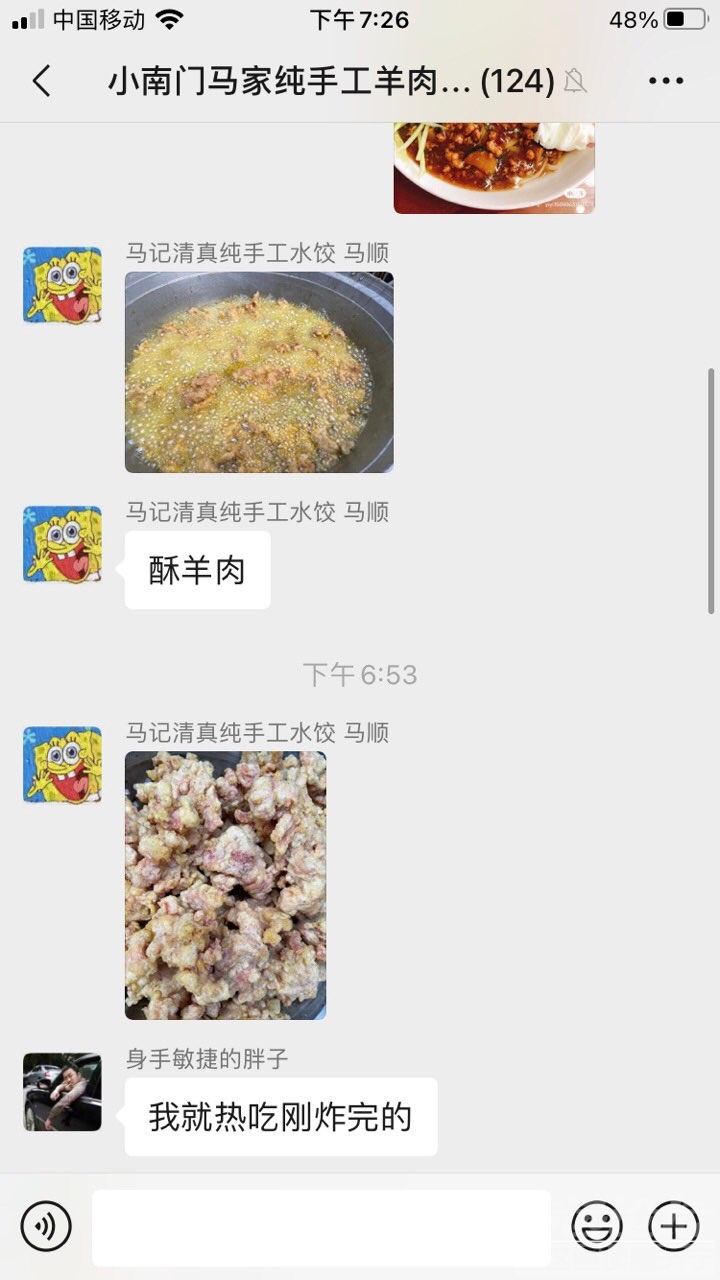The height and width of the screenshot is (1280, 720).
Task: View the photo of lamb frying in oil
Action: [x=259, y=372]
